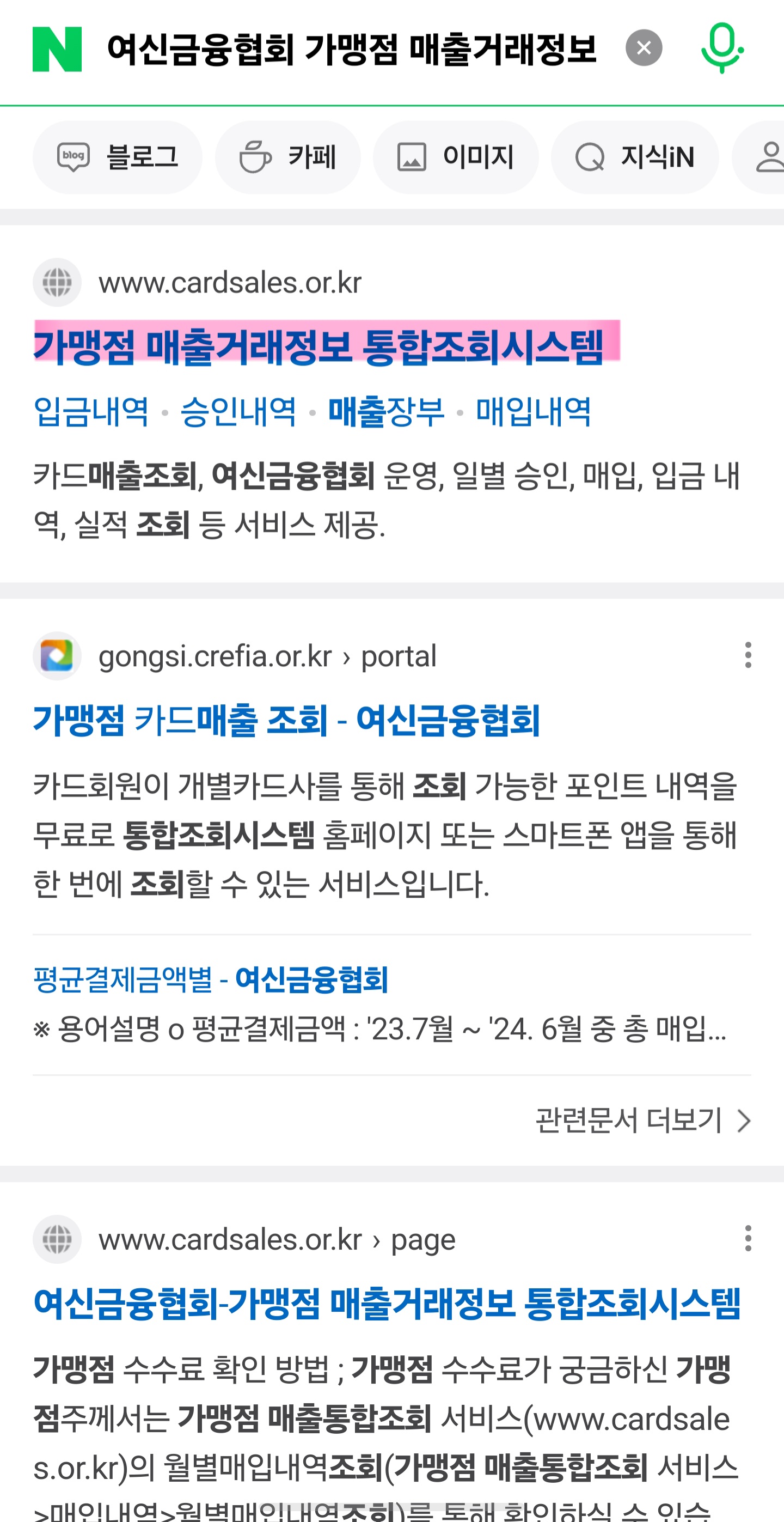Clear the search query with the X button

(643, 48)
